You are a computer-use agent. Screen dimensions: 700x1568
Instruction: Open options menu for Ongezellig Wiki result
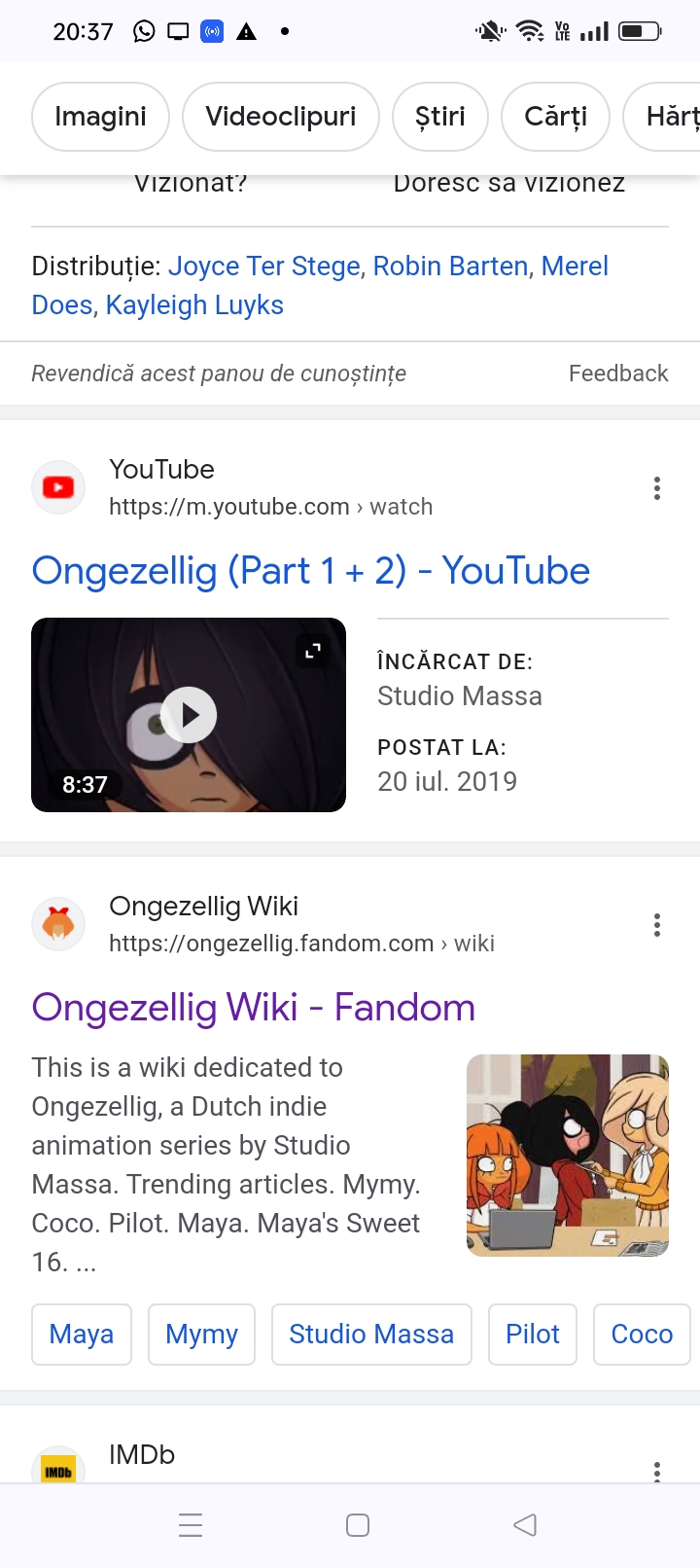point(657,925)
